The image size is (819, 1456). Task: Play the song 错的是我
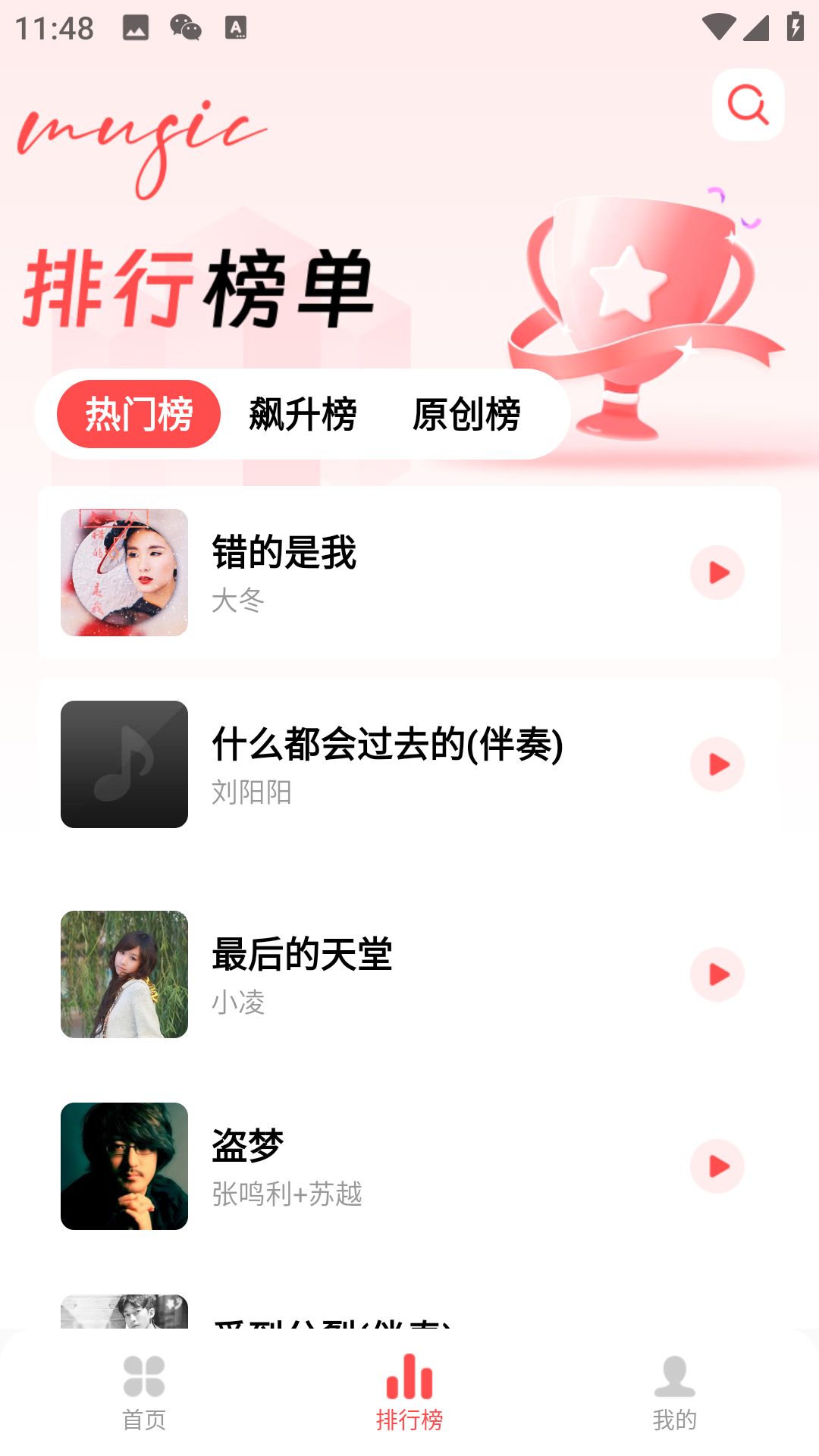pos(717,573)
